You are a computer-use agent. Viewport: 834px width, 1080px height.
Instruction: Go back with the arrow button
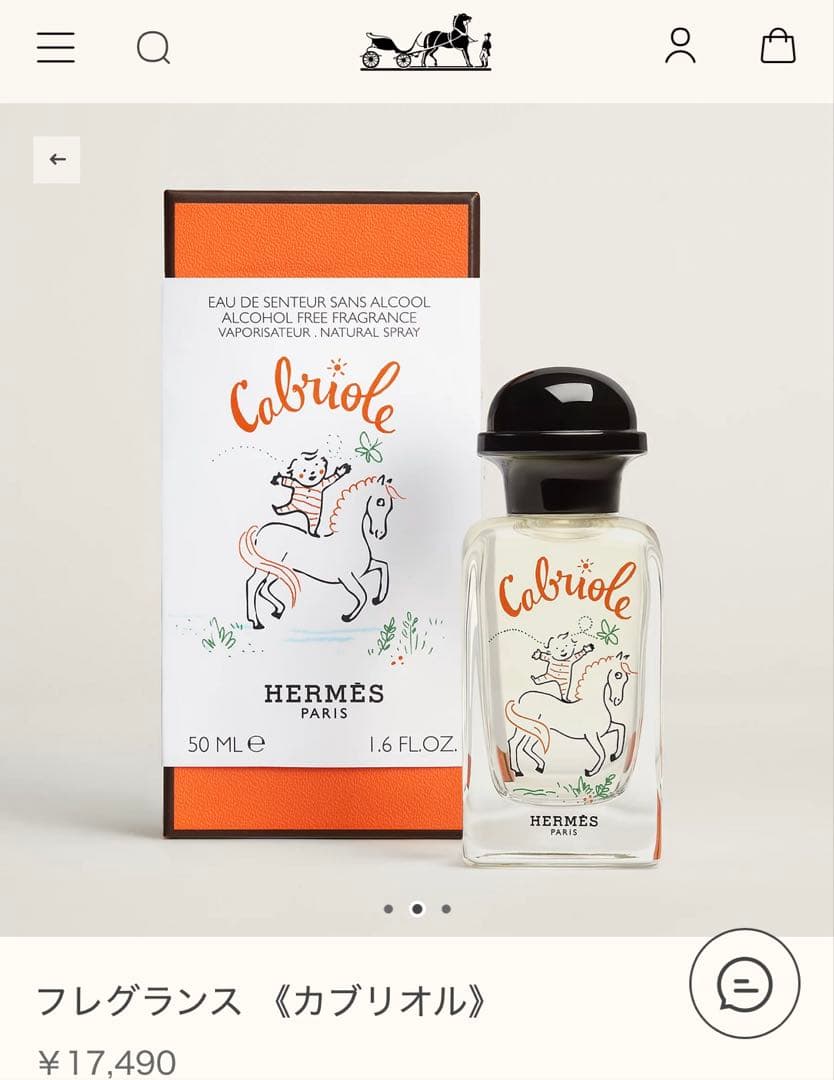pos(57,159)
